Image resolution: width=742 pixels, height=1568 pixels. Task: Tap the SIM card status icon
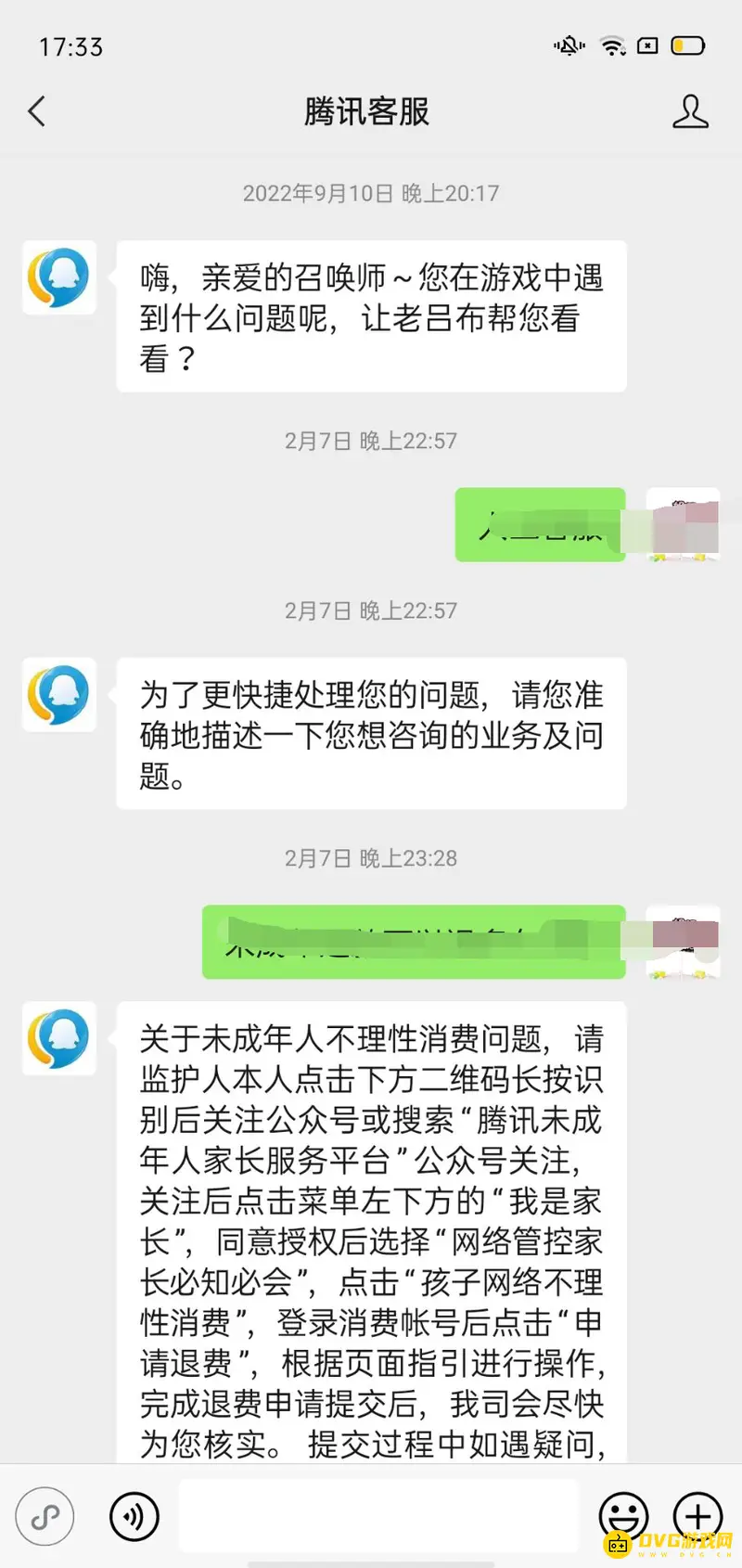coord(647,45)
